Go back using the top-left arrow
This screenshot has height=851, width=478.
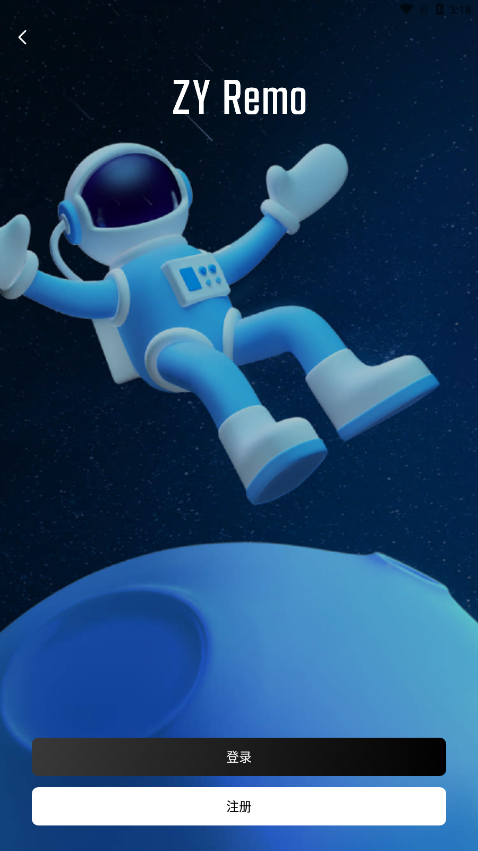click(22, 37)
